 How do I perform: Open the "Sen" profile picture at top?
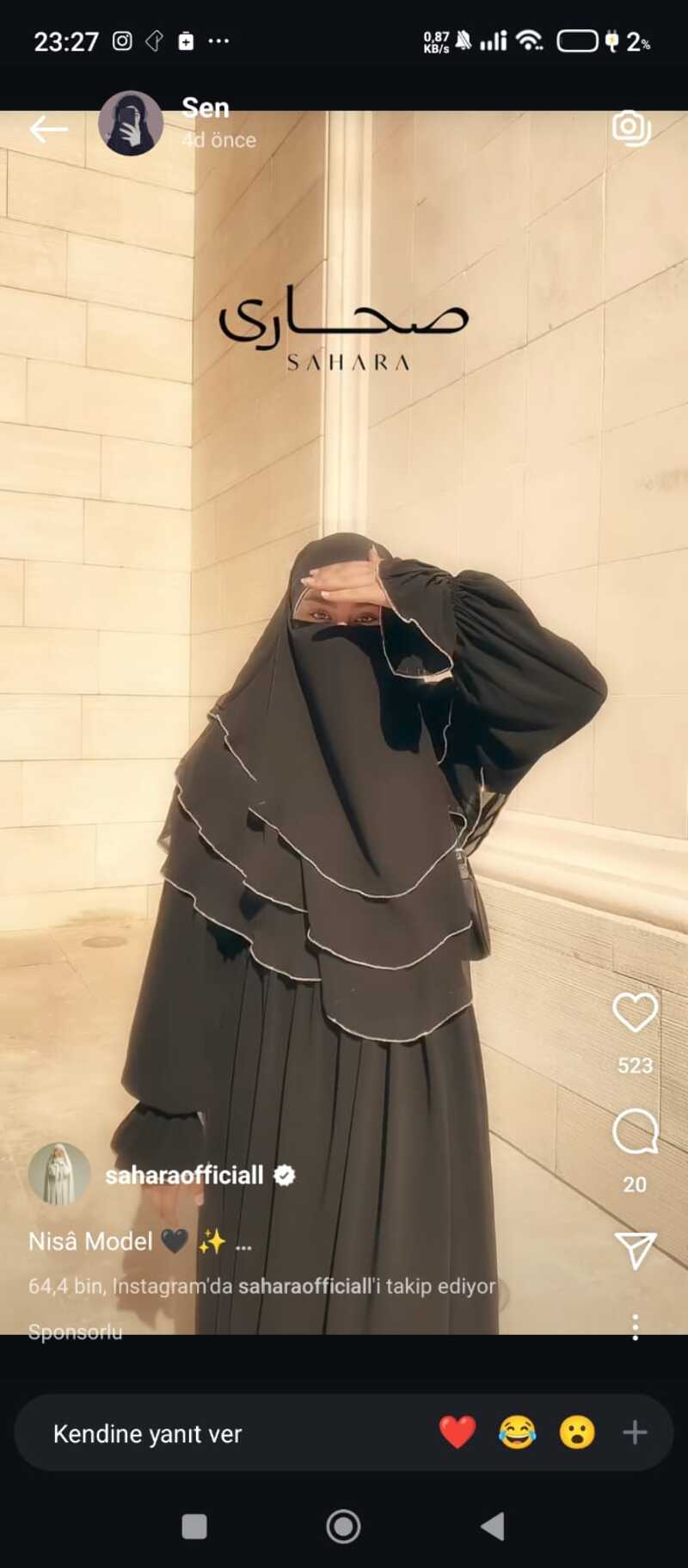[131, 124]
